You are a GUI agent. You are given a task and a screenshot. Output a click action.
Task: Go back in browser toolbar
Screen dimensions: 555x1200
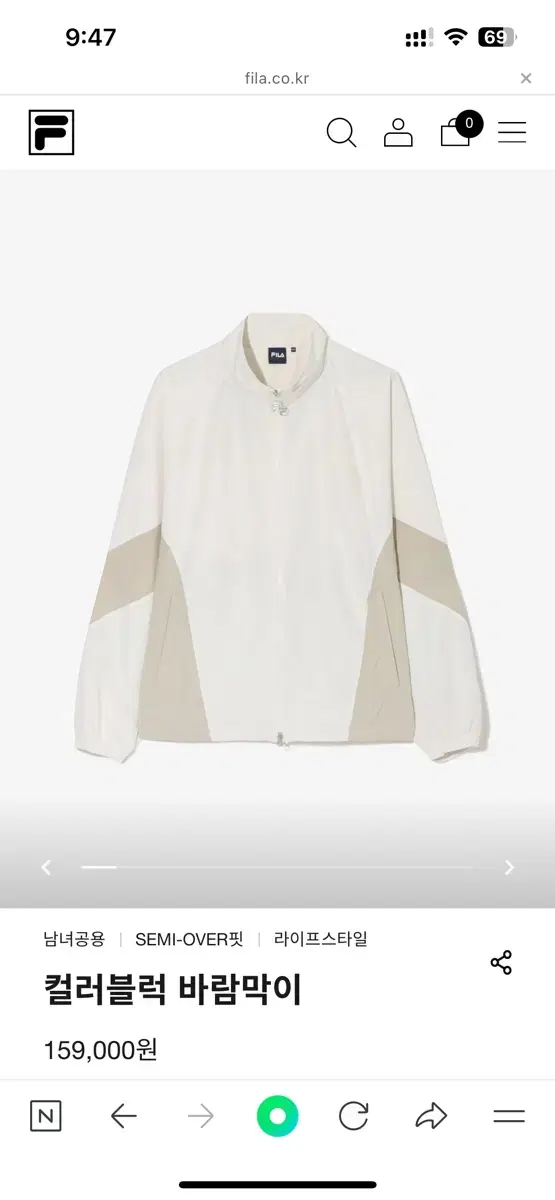point(123,1116)
